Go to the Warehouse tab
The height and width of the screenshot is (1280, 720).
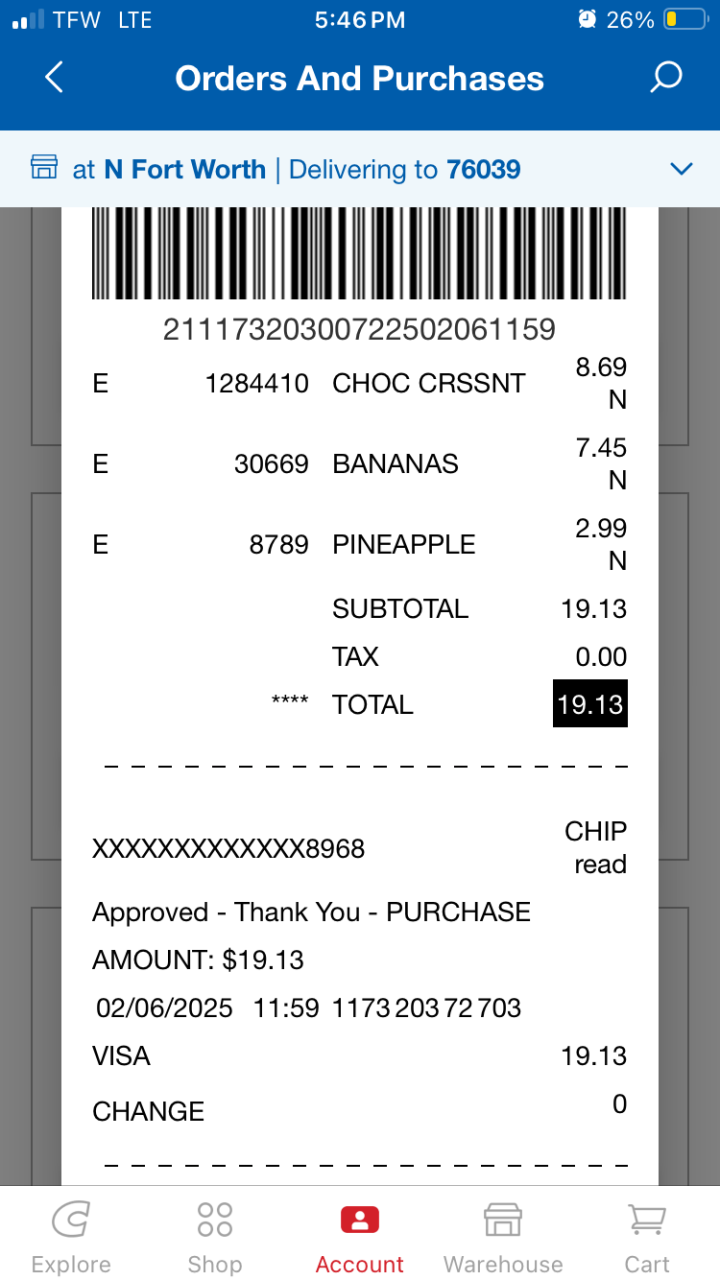[503, 1237]
